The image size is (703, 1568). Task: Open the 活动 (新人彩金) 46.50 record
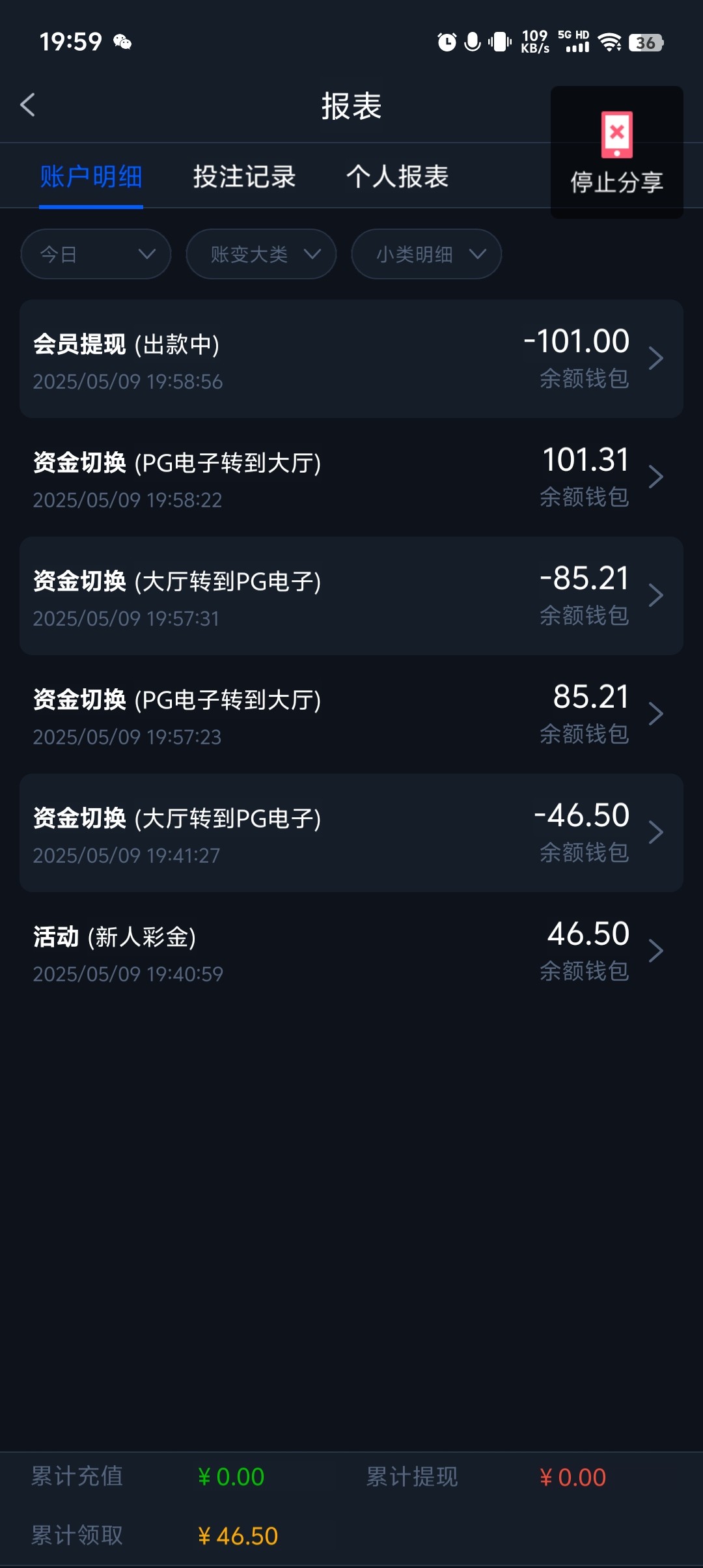click(x=351, y=951)
